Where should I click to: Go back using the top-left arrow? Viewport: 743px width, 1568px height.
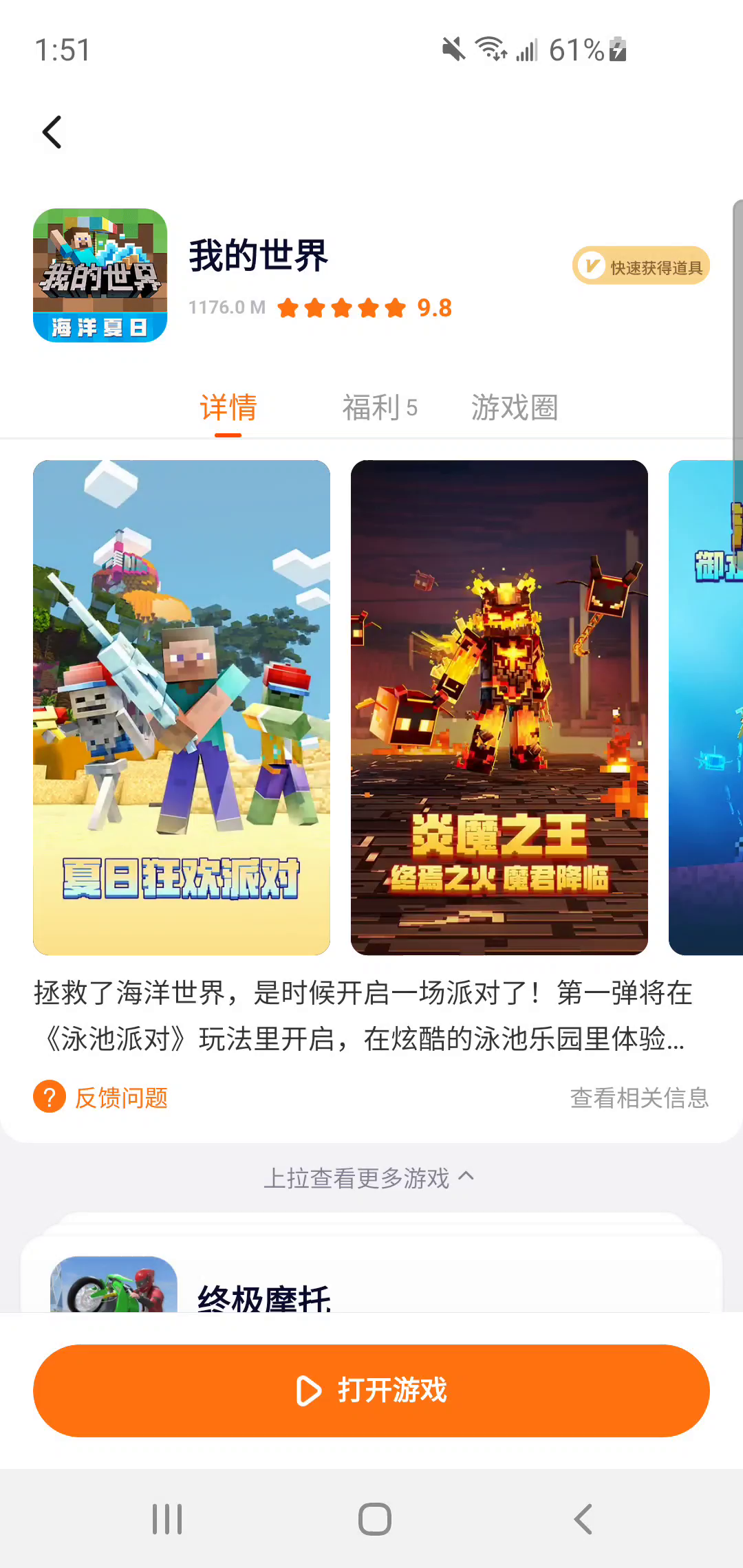point(52,132)
